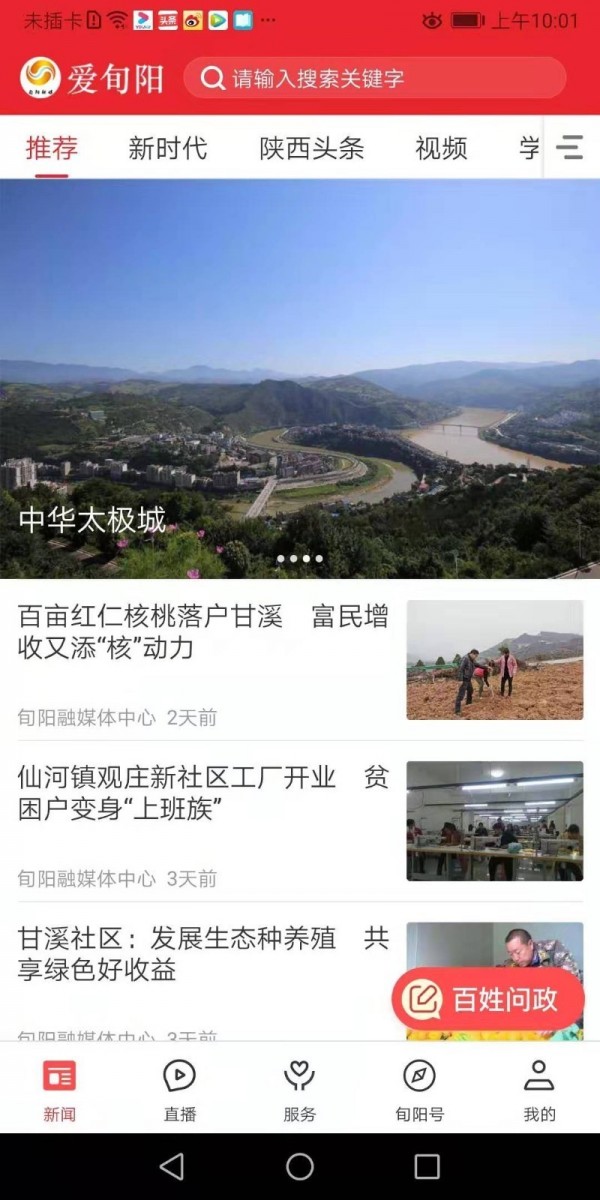Select the 旬阳号 bottom tab
This screenshot has width=600, height=1200.
419,1090
